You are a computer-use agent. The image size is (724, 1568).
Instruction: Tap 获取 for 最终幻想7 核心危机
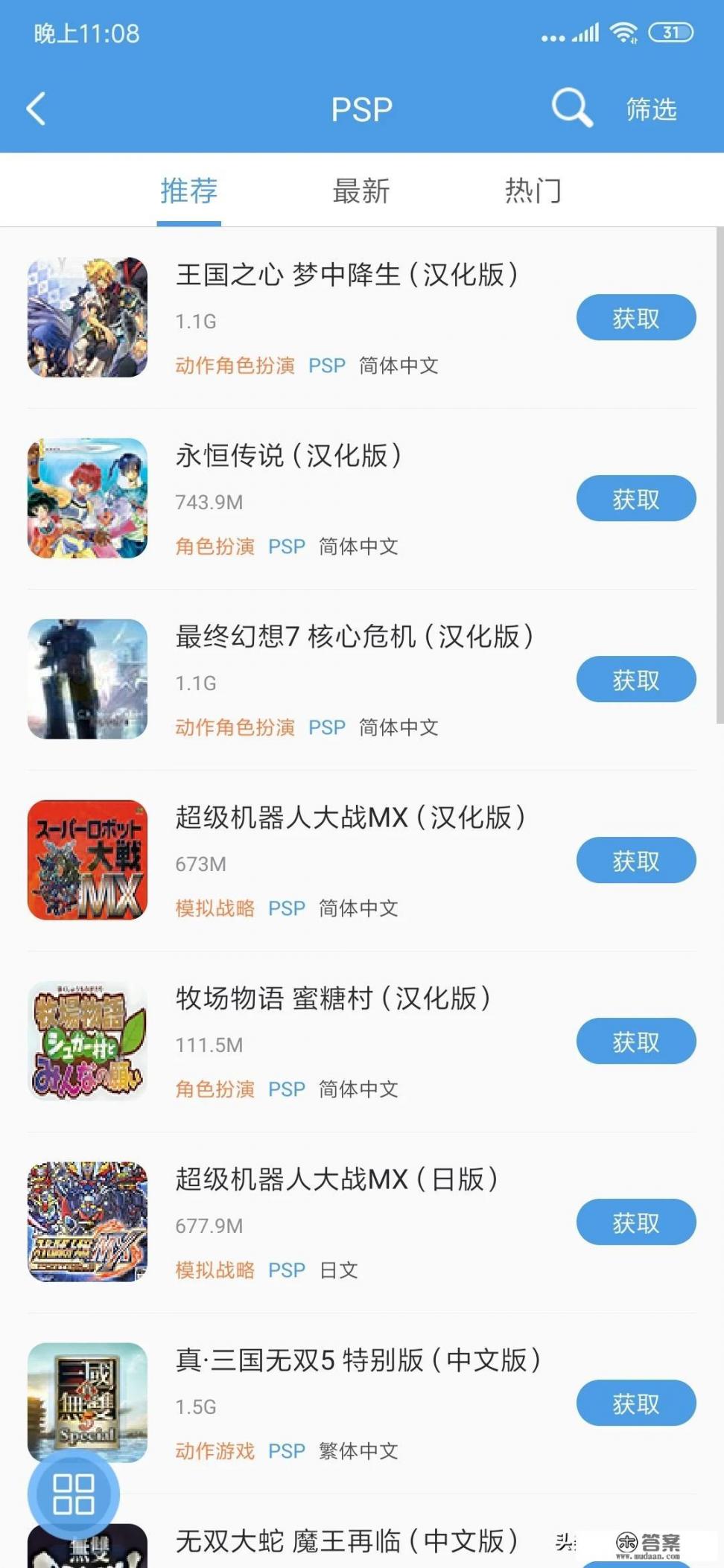[x=636, y=679]
